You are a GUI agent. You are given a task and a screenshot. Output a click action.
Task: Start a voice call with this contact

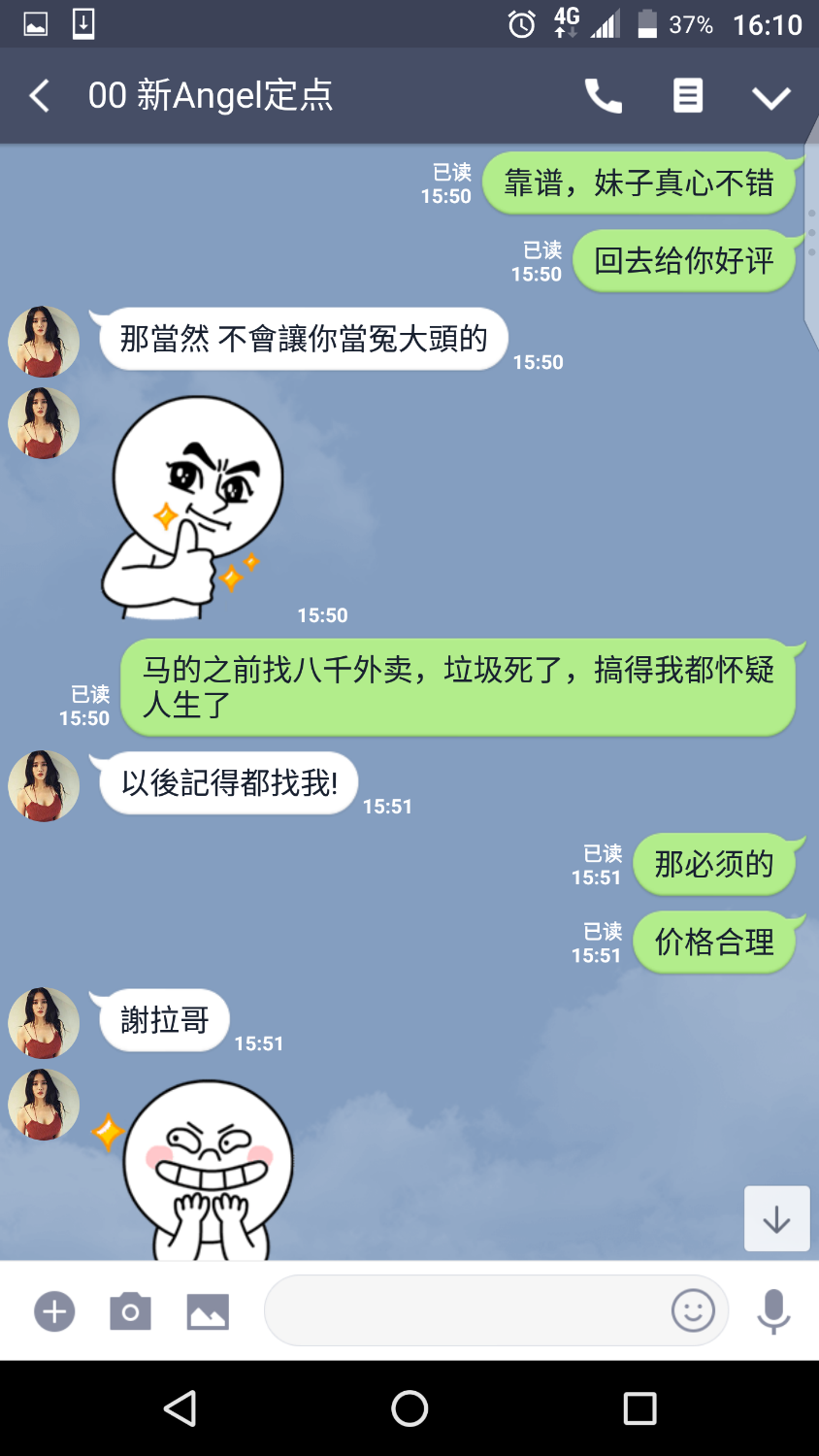[x=603, y=96]
